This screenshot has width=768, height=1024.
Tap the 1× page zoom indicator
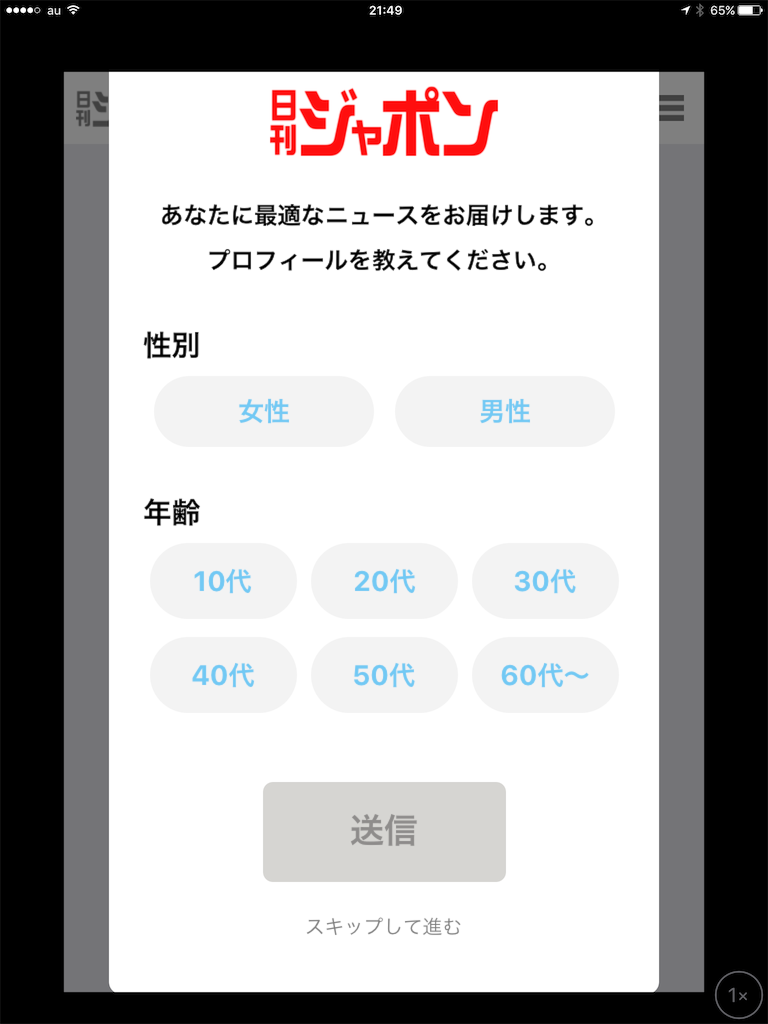(738, 995)
